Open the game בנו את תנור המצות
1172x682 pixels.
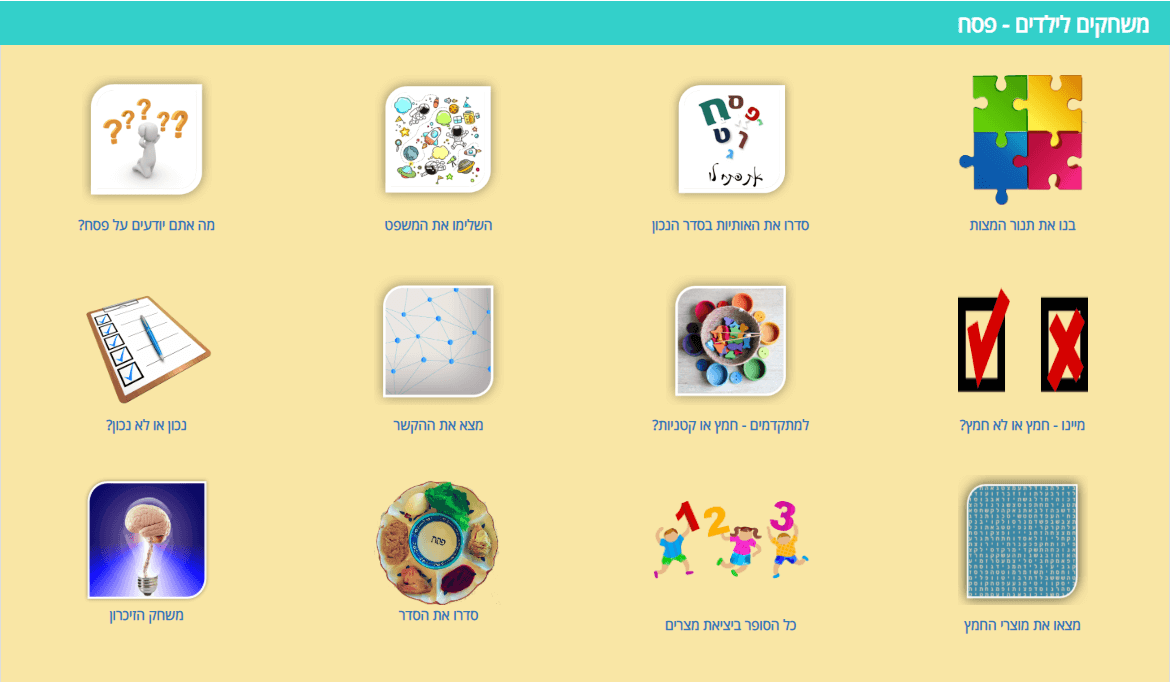coord(1022,140)
